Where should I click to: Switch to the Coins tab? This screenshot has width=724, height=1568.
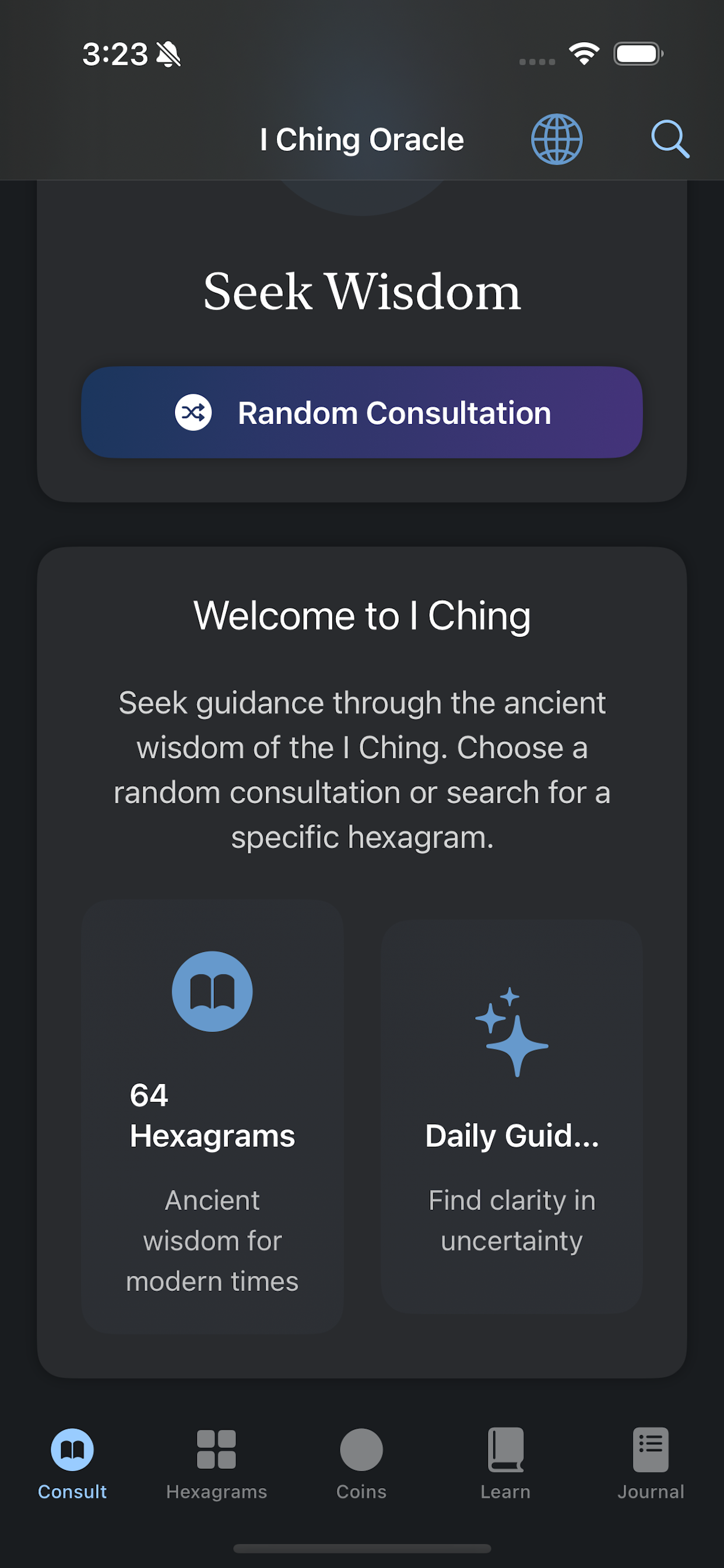(361, 1467)
